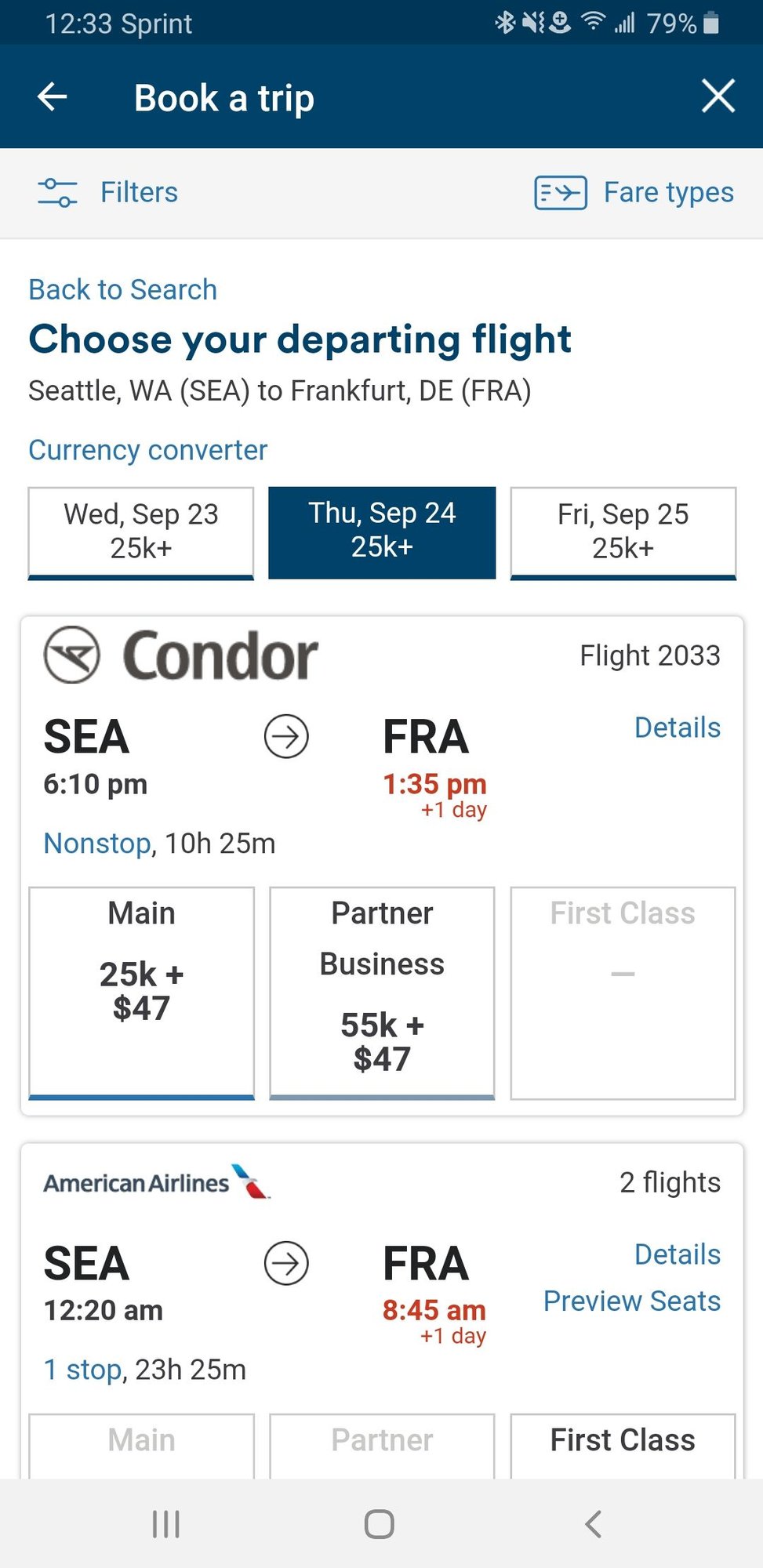Open recent apps from navigation bar
This screenshot has height=1568, width=763.
click(x=165, y=1524)
